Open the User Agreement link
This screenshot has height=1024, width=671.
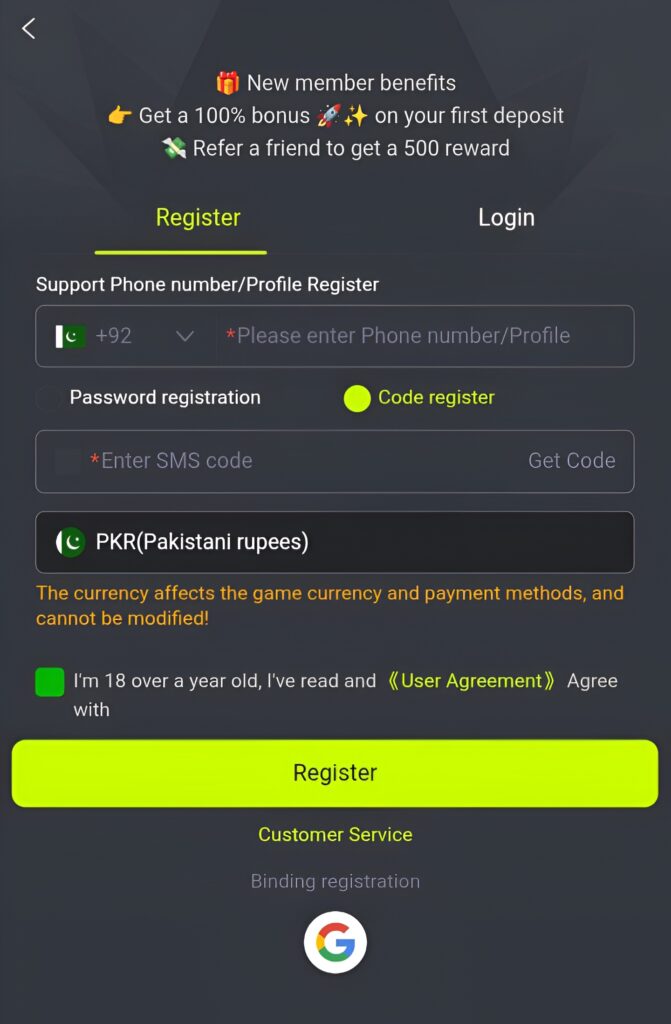471,681
